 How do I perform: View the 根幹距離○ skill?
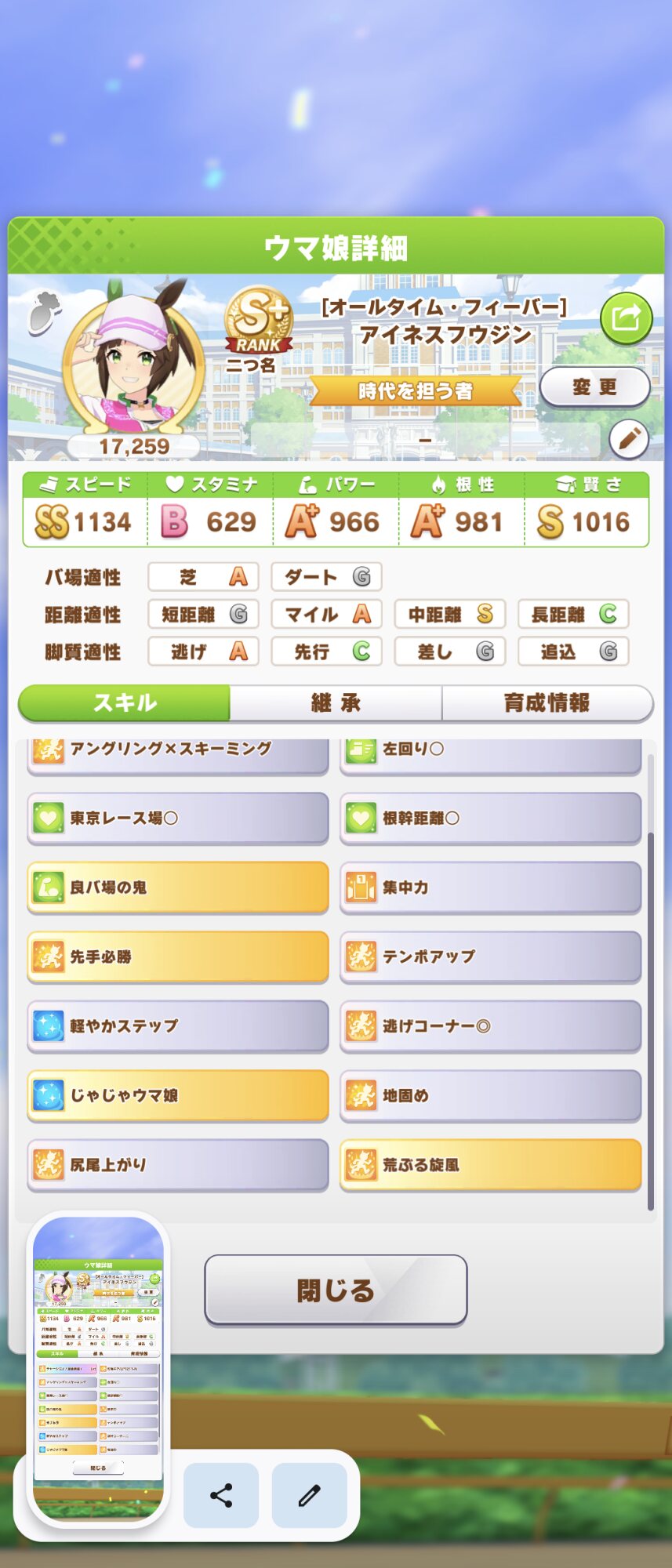coord(490,818)
